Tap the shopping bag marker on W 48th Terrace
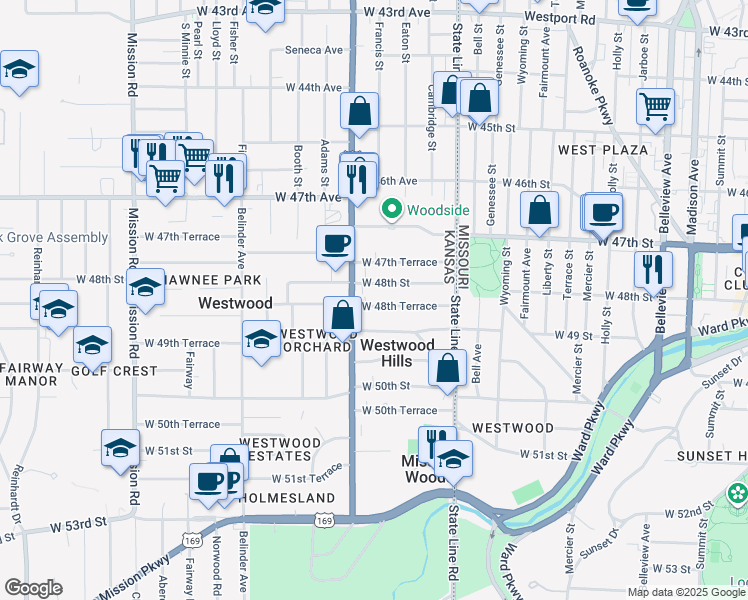748x600 pixels. click(342, 314)
